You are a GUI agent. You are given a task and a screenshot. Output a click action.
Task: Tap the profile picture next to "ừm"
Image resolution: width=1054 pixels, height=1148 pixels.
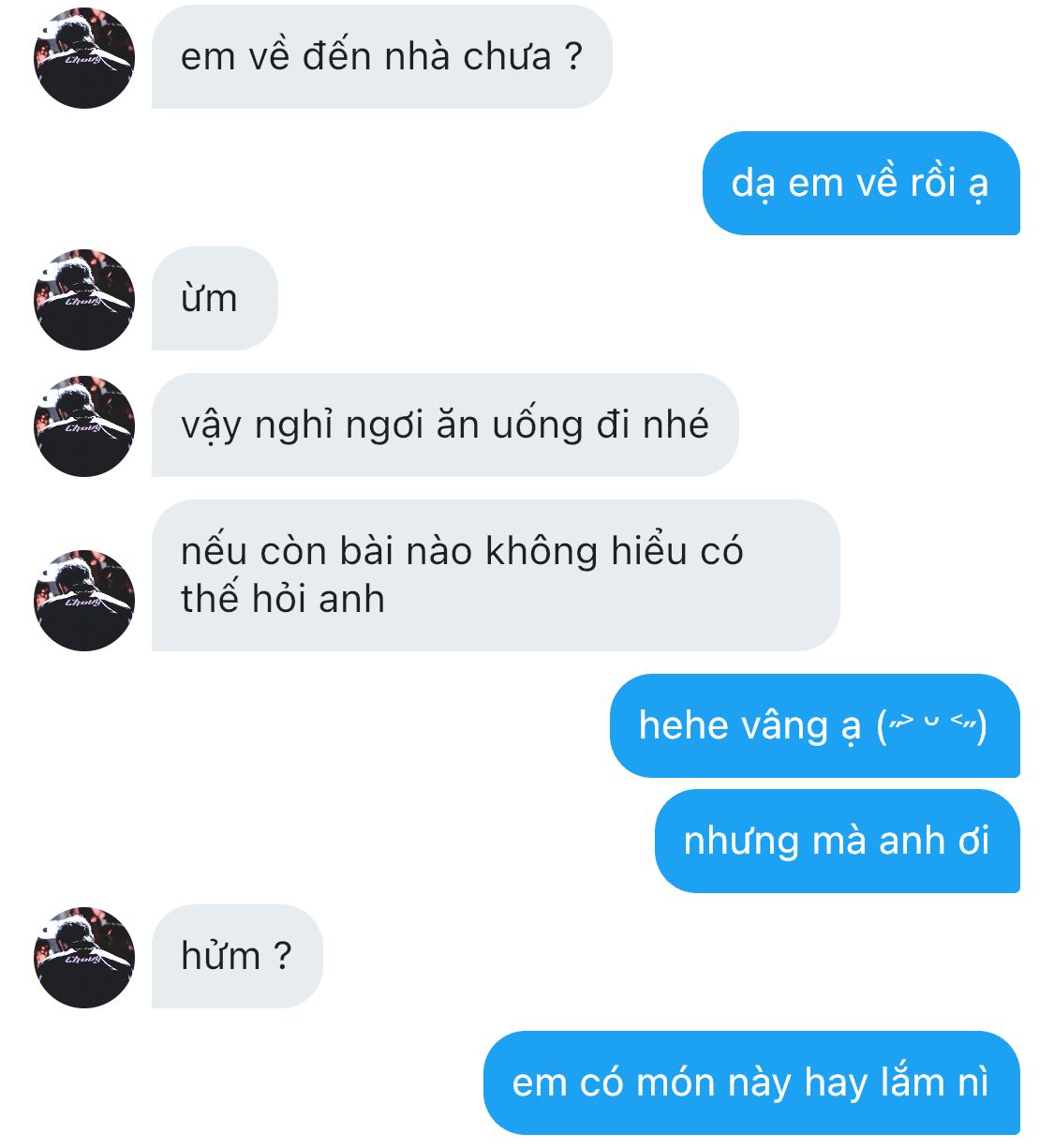point(84,300)
